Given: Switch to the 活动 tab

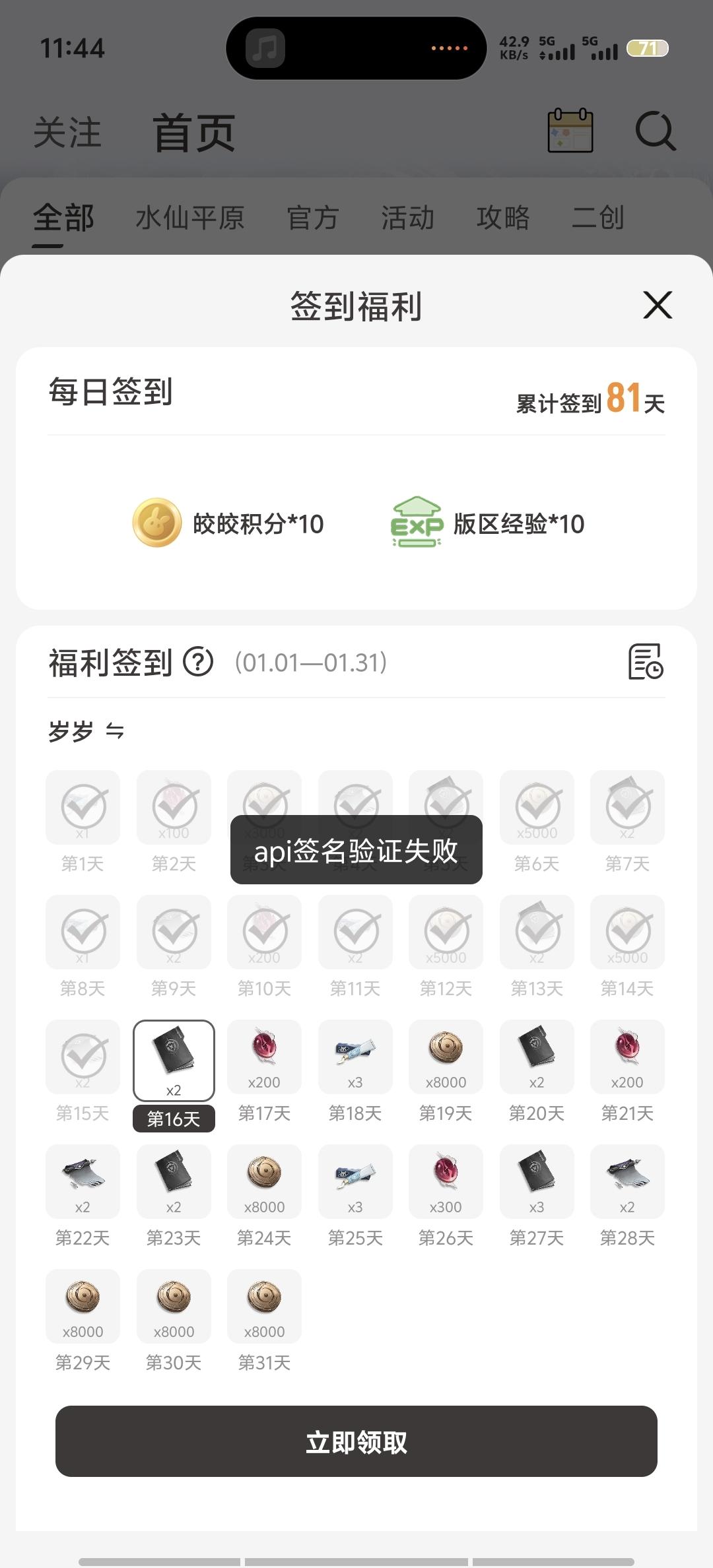Looking at the screenshot, I should 407,218.
